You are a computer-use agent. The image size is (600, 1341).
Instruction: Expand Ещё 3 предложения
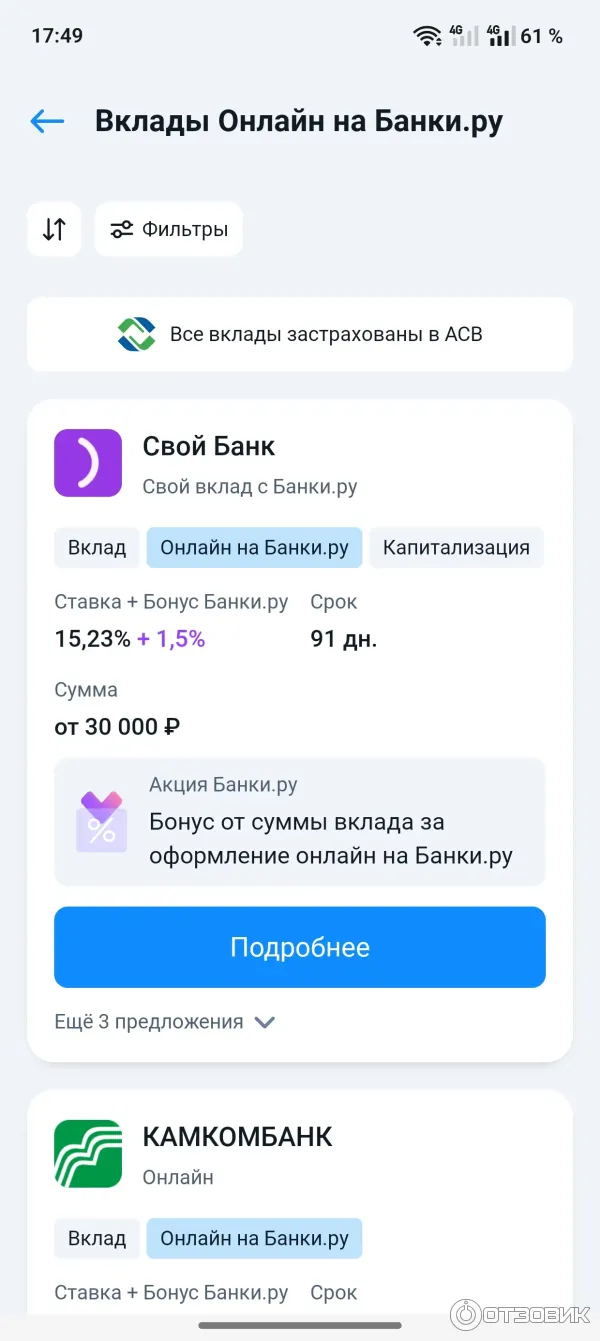point(165,1022)
